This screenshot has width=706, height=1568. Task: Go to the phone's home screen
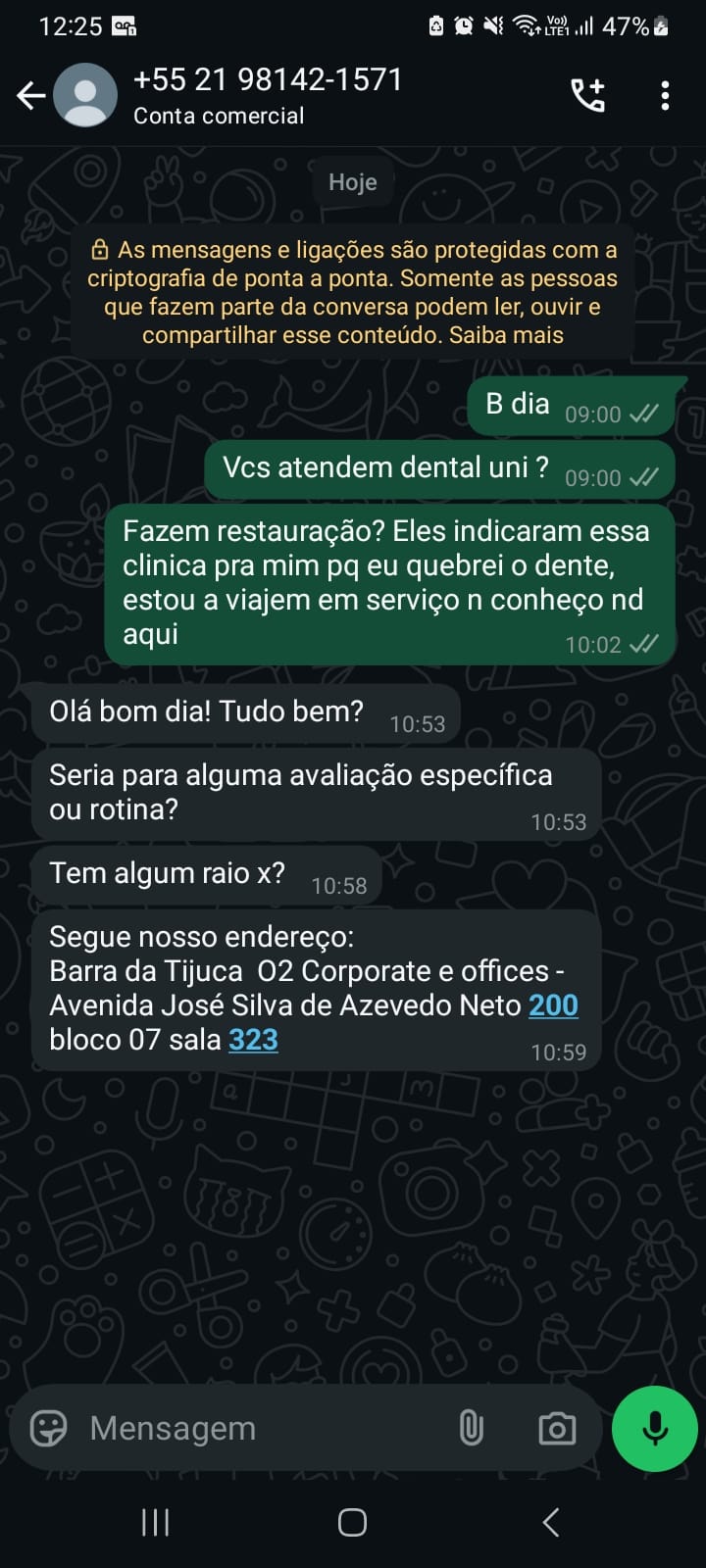352,1522
